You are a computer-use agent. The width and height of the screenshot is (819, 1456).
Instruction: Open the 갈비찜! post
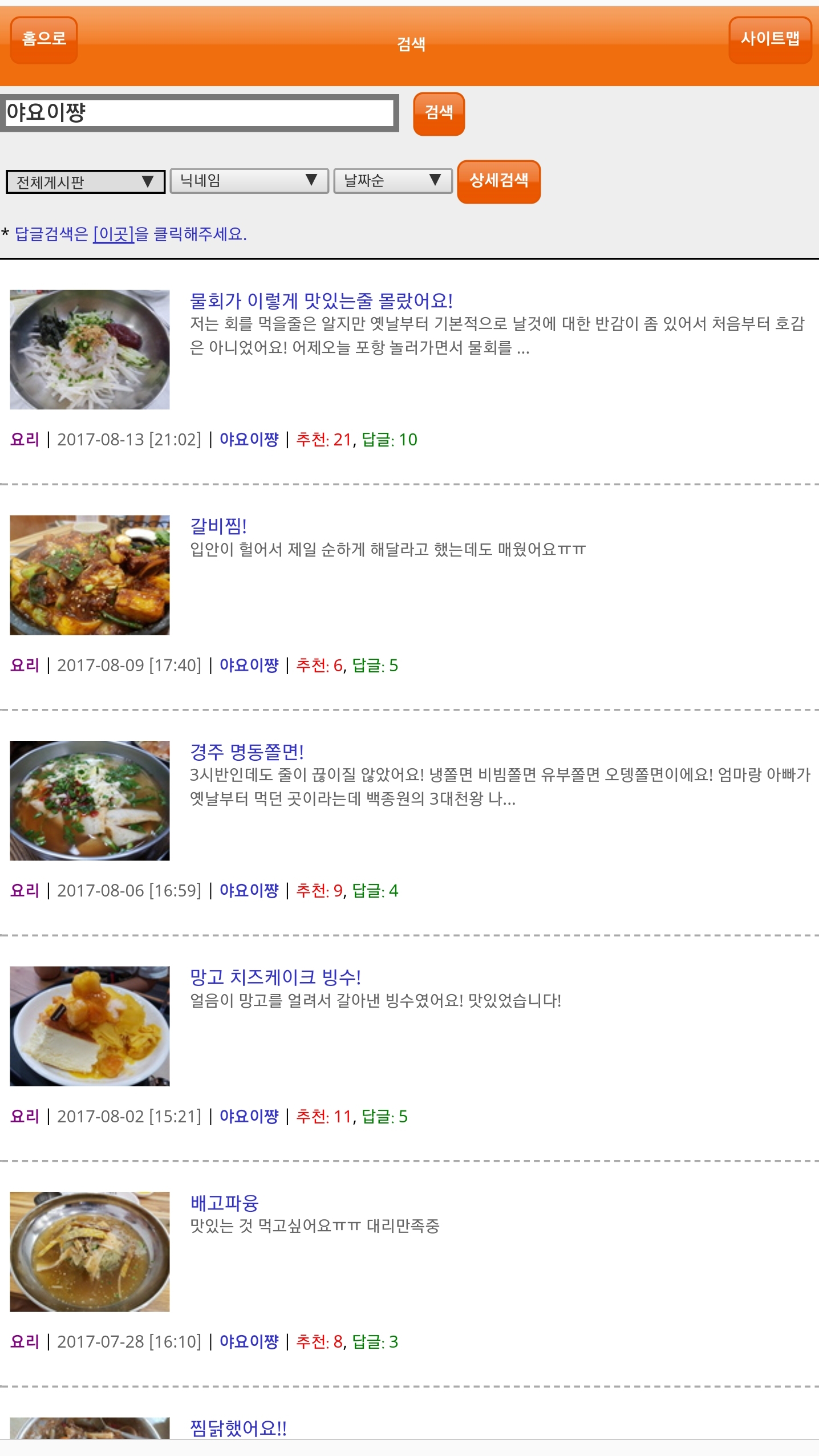(218, 525)
